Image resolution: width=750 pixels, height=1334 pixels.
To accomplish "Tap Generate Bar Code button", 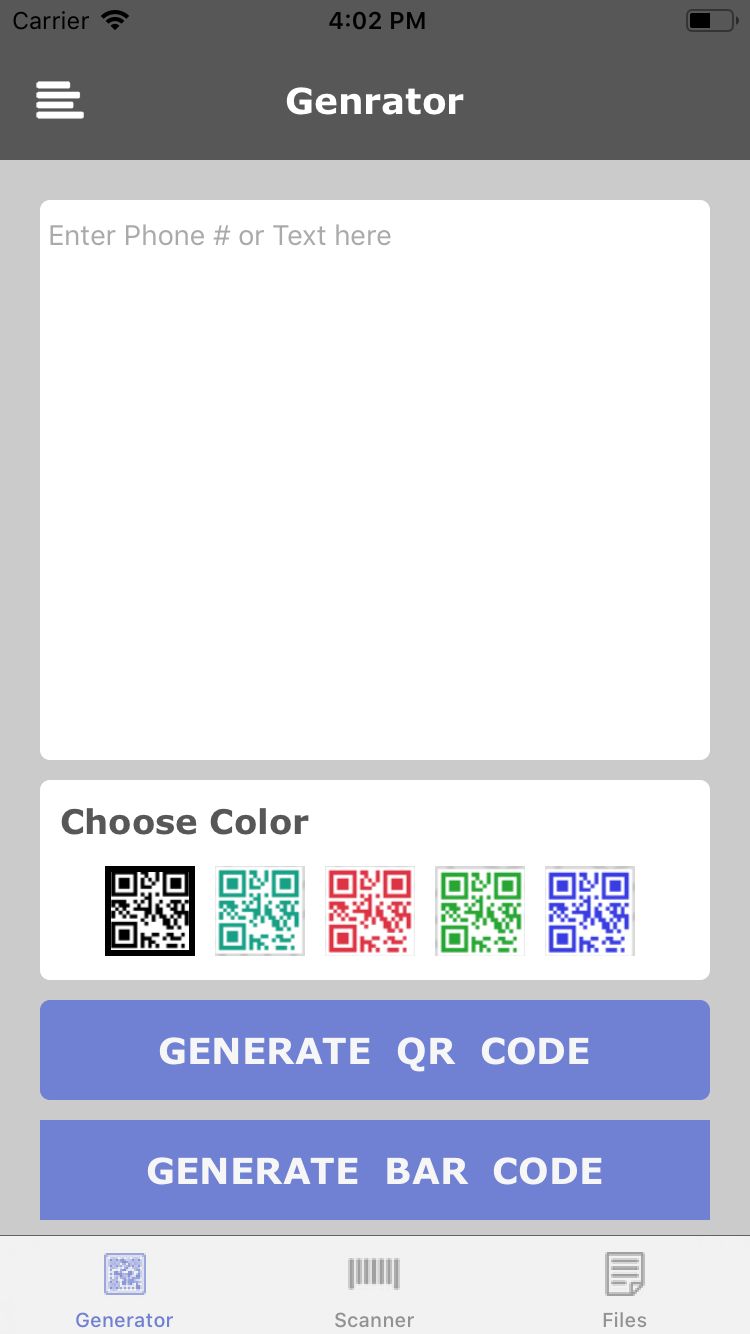I will pyautogui.click(x=375, y=1170).
